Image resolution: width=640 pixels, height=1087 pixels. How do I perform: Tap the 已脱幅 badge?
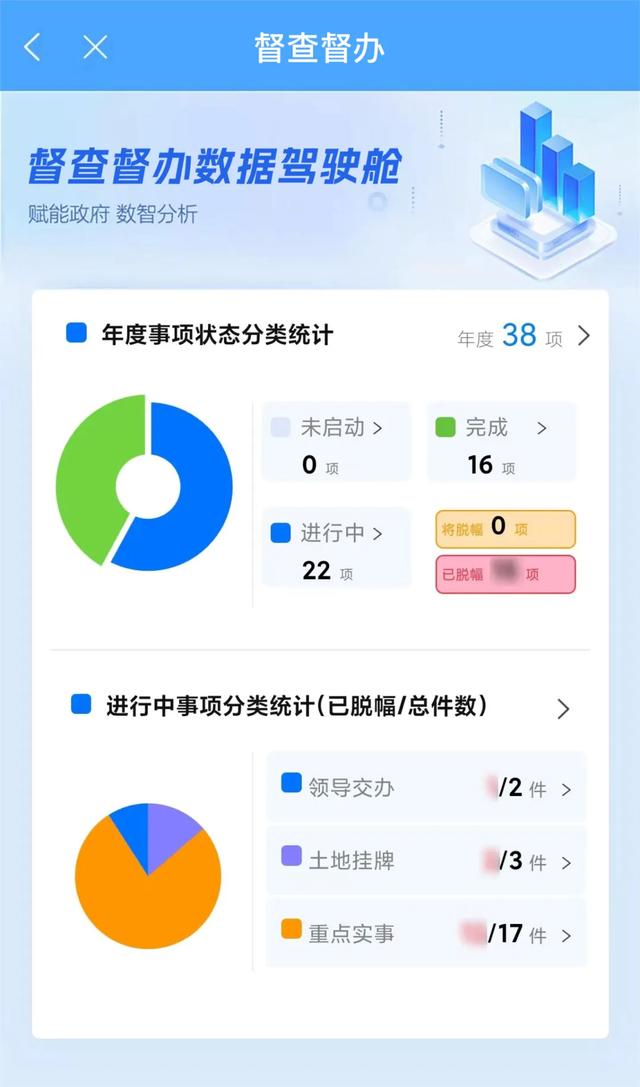505,574
